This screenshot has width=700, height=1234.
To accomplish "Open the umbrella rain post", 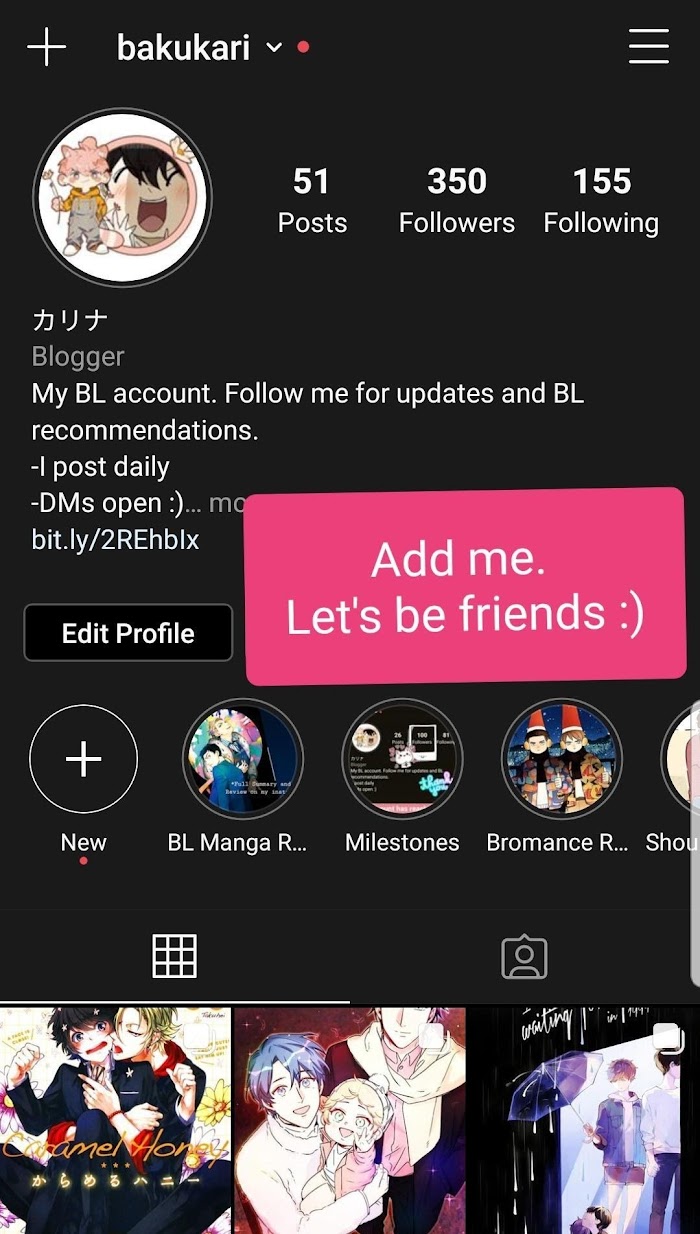I will 584,1120.
